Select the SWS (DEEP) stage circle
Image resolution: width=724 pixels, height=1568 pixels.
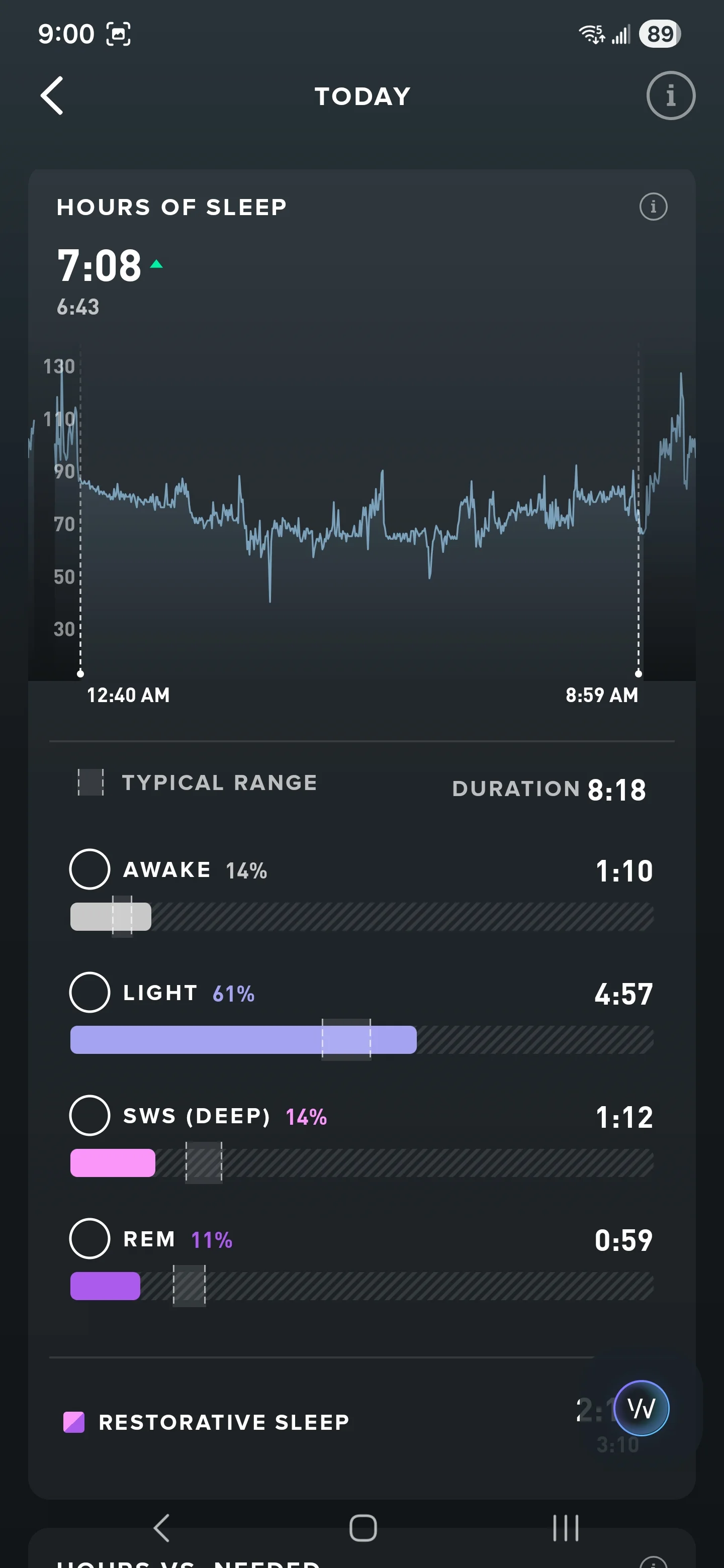coord(89,1115)
